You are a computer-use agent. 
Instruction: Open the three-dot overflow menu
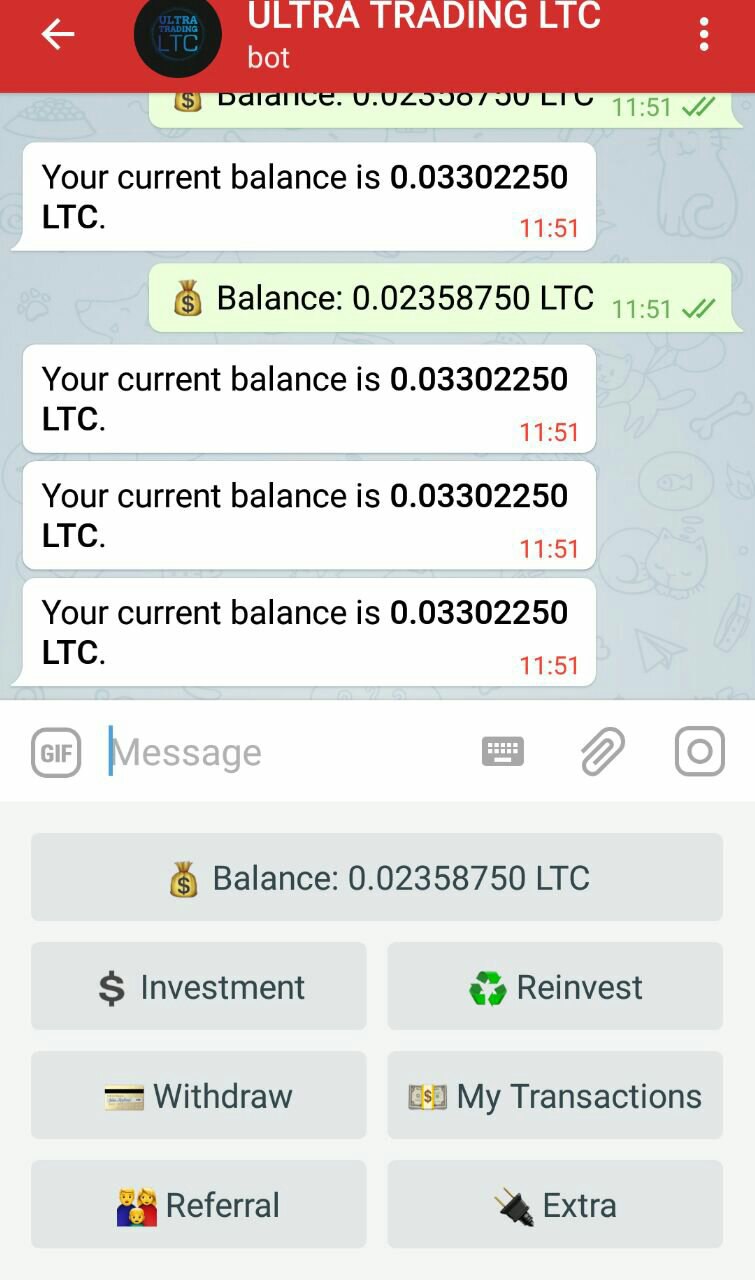pyautogui.click(x=704, y=35)
